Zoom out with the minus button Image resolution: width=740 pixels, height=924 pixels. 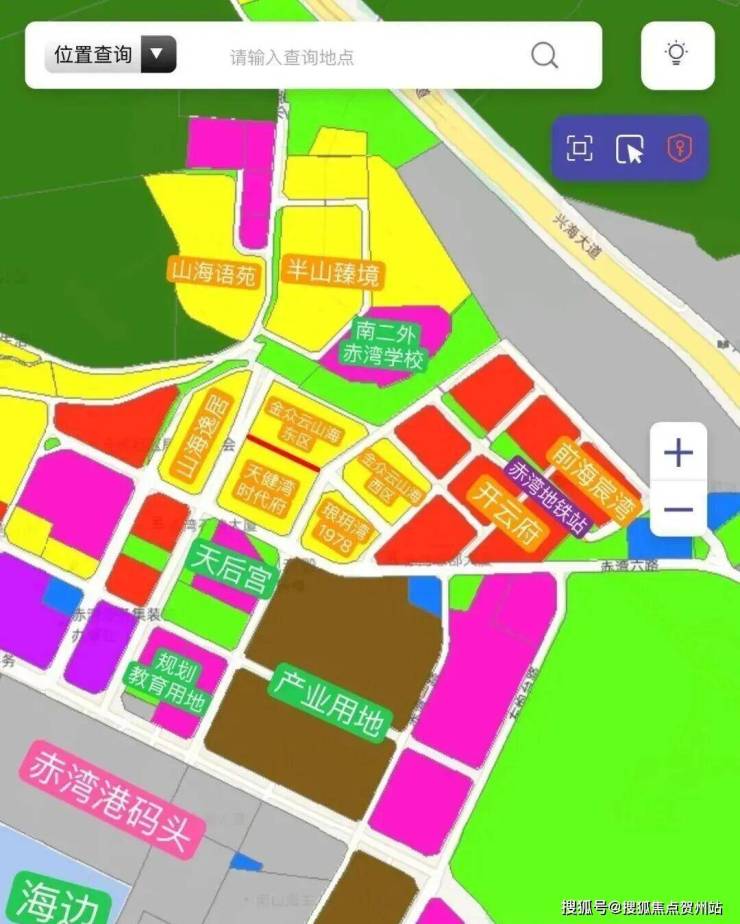tap(678, 509)
